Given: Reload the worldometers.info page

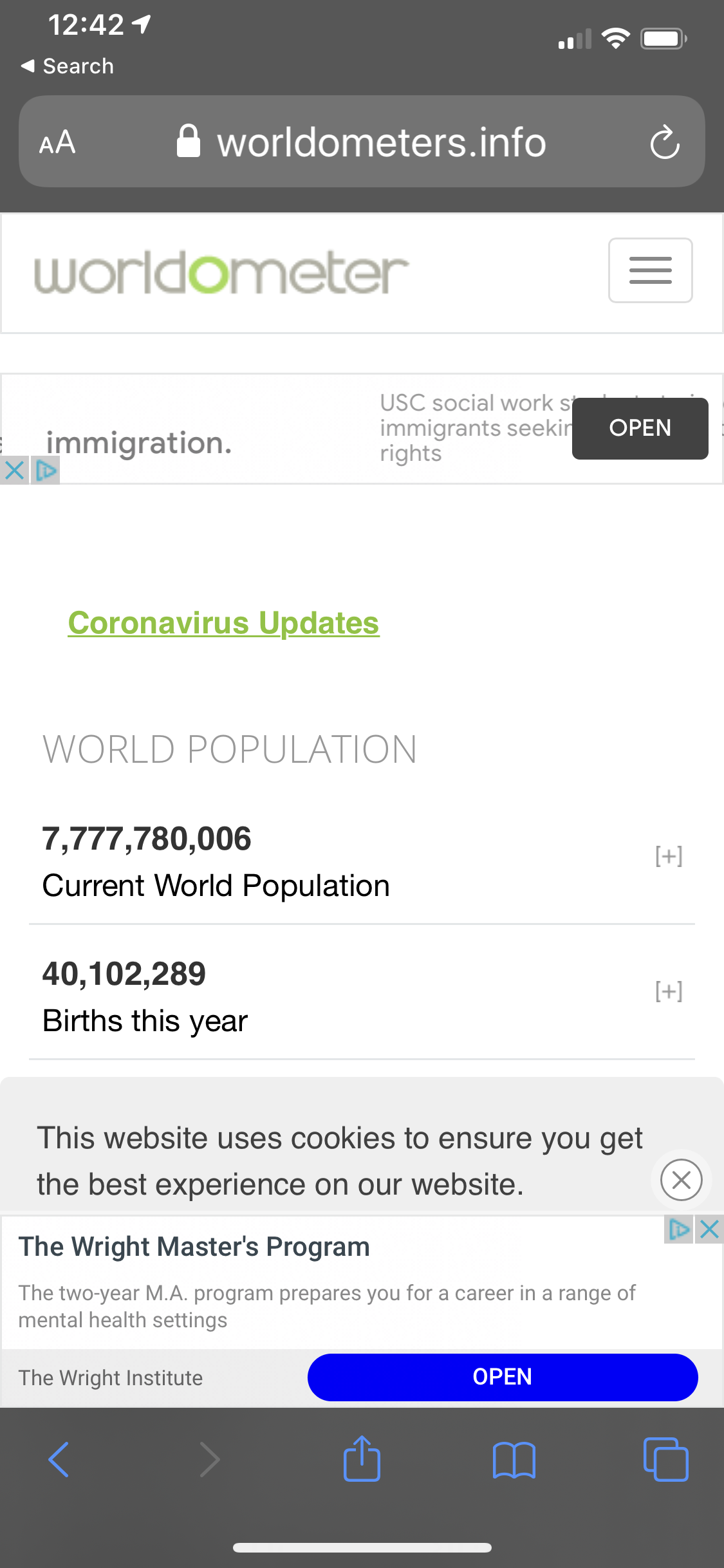Looking at the screenshot, I should tap(664, 142).
